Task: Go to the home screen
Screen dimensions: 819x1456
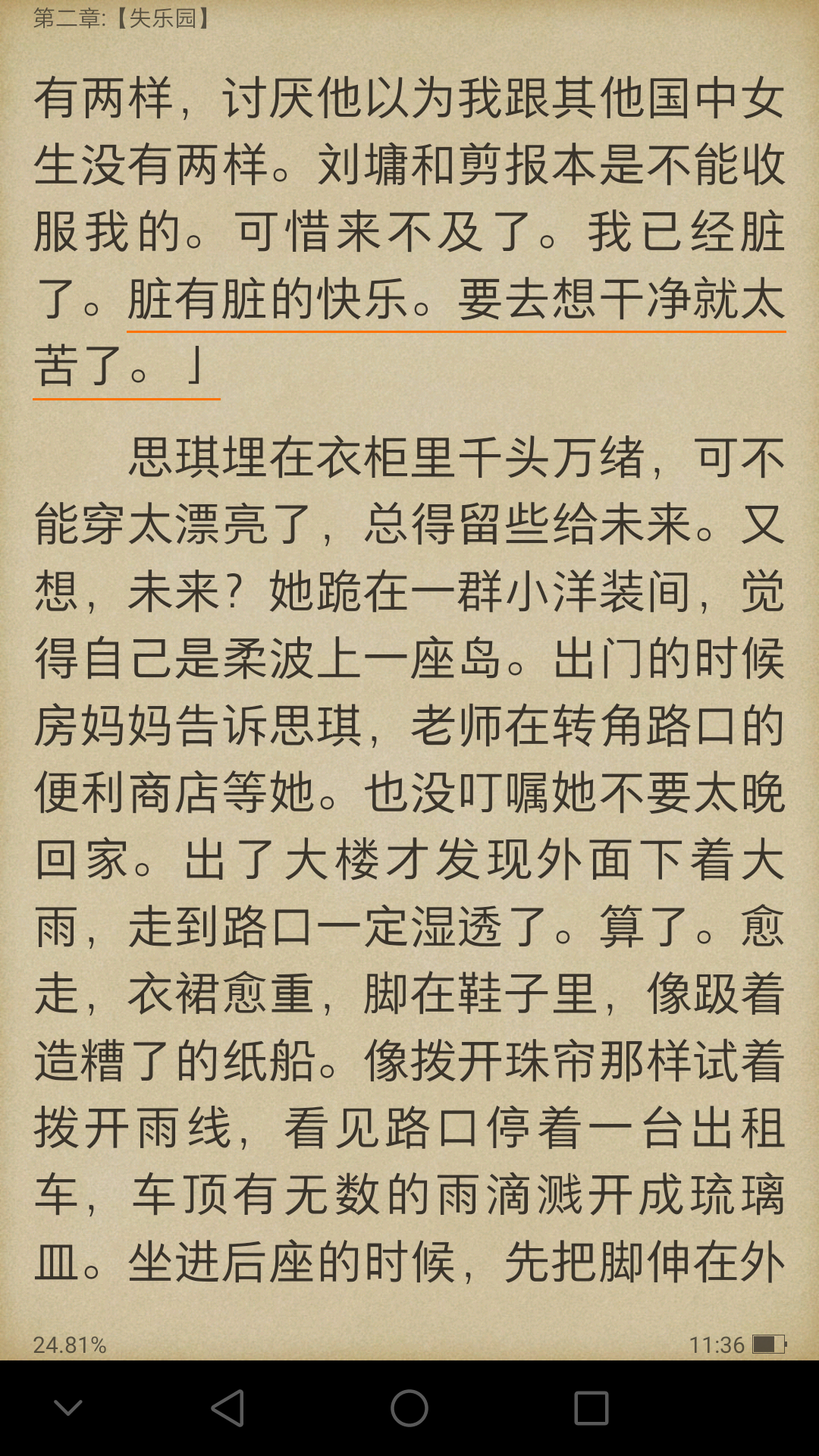Action: pos(409,1408)
